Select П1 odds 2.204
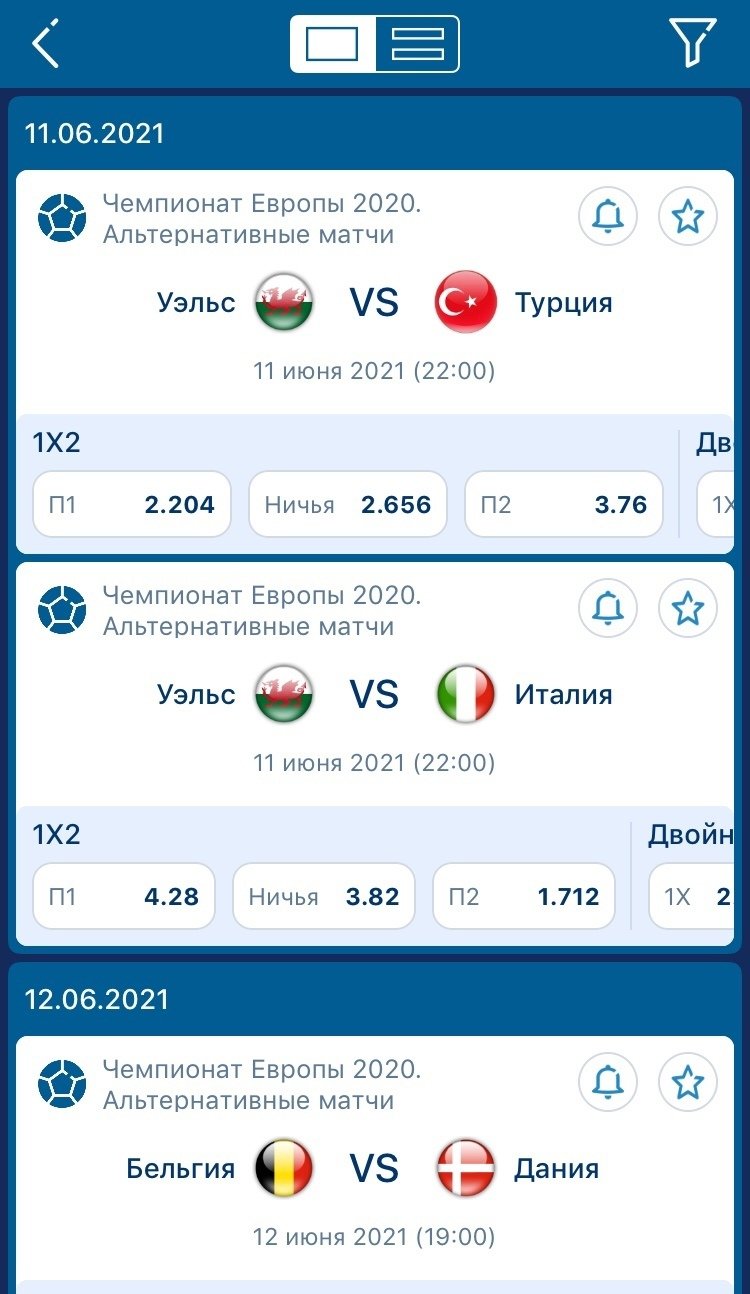 pos(131,504)
